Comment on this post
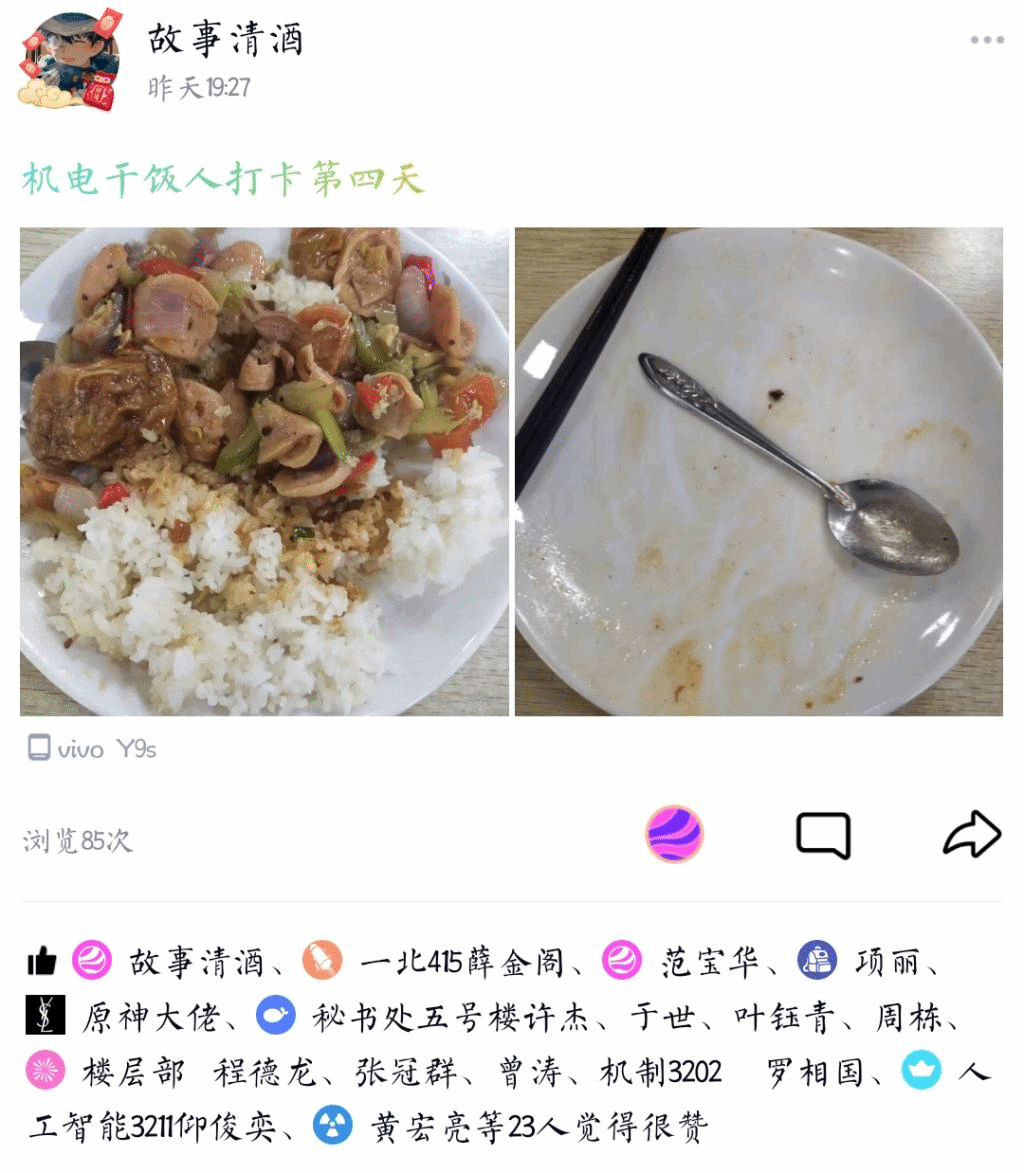This screenshot has width=1024, height=1173. click(823, 834)
